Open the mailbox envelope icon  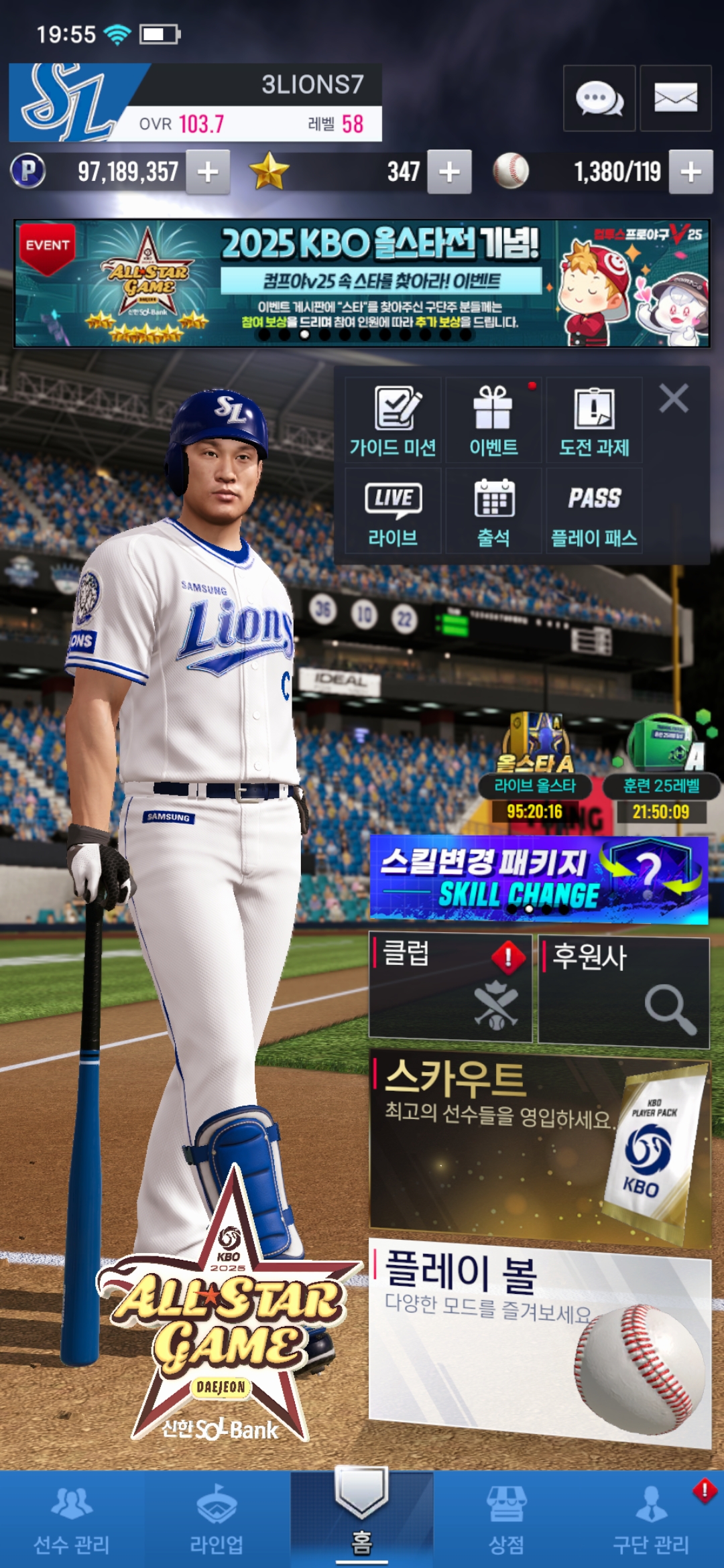click(x=675, y=99)
